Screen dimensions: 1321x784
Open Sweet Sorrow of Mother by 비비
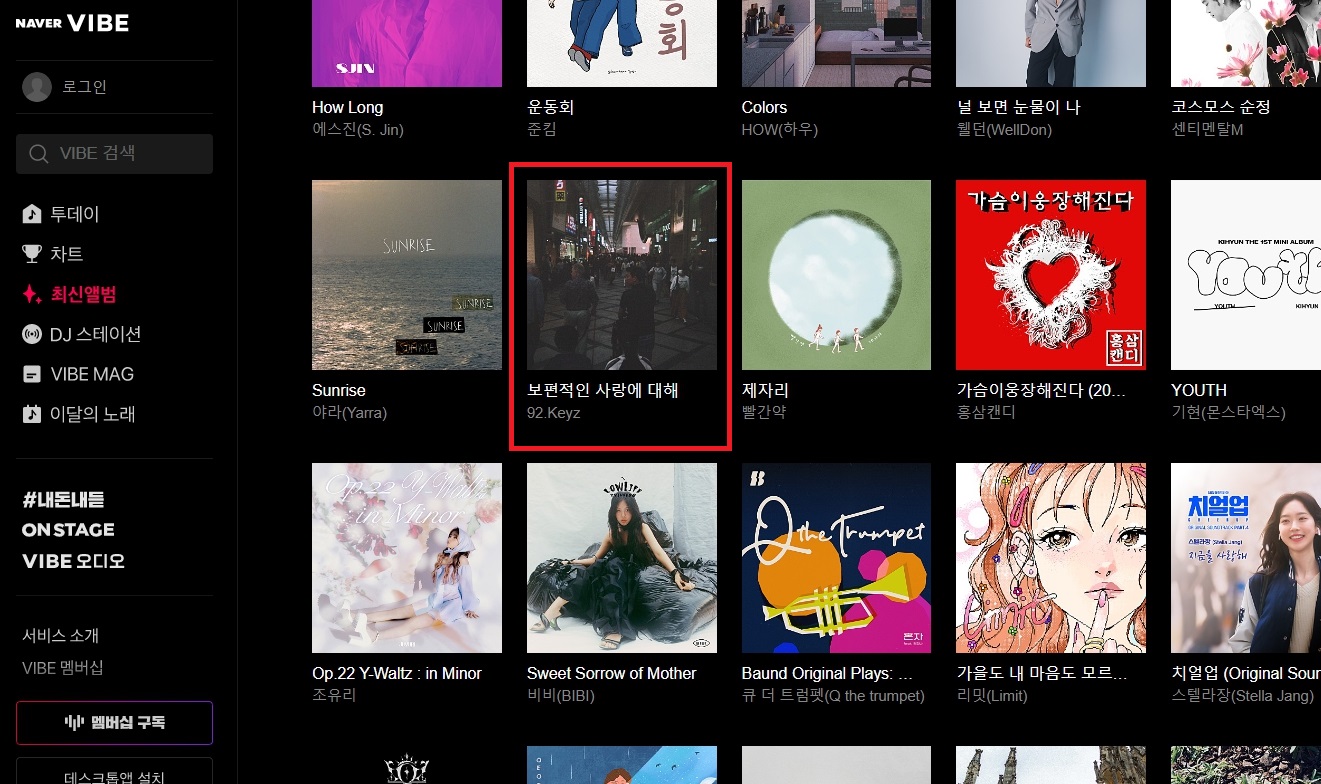tap(621, 558)
